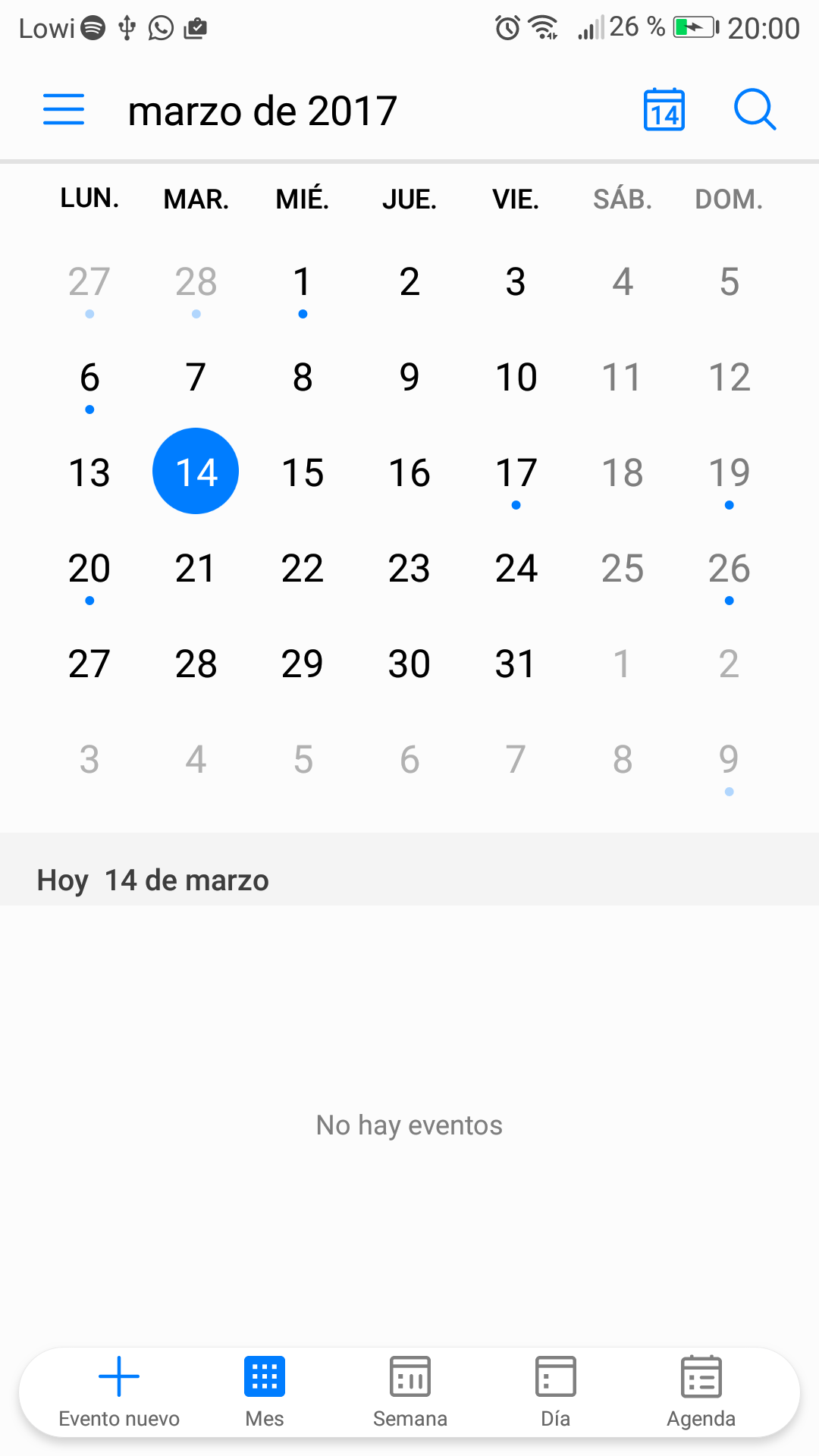Tap March 10 in the grid
The height and width of the screenshot is (1456, 819).
[x=516, y=378]
